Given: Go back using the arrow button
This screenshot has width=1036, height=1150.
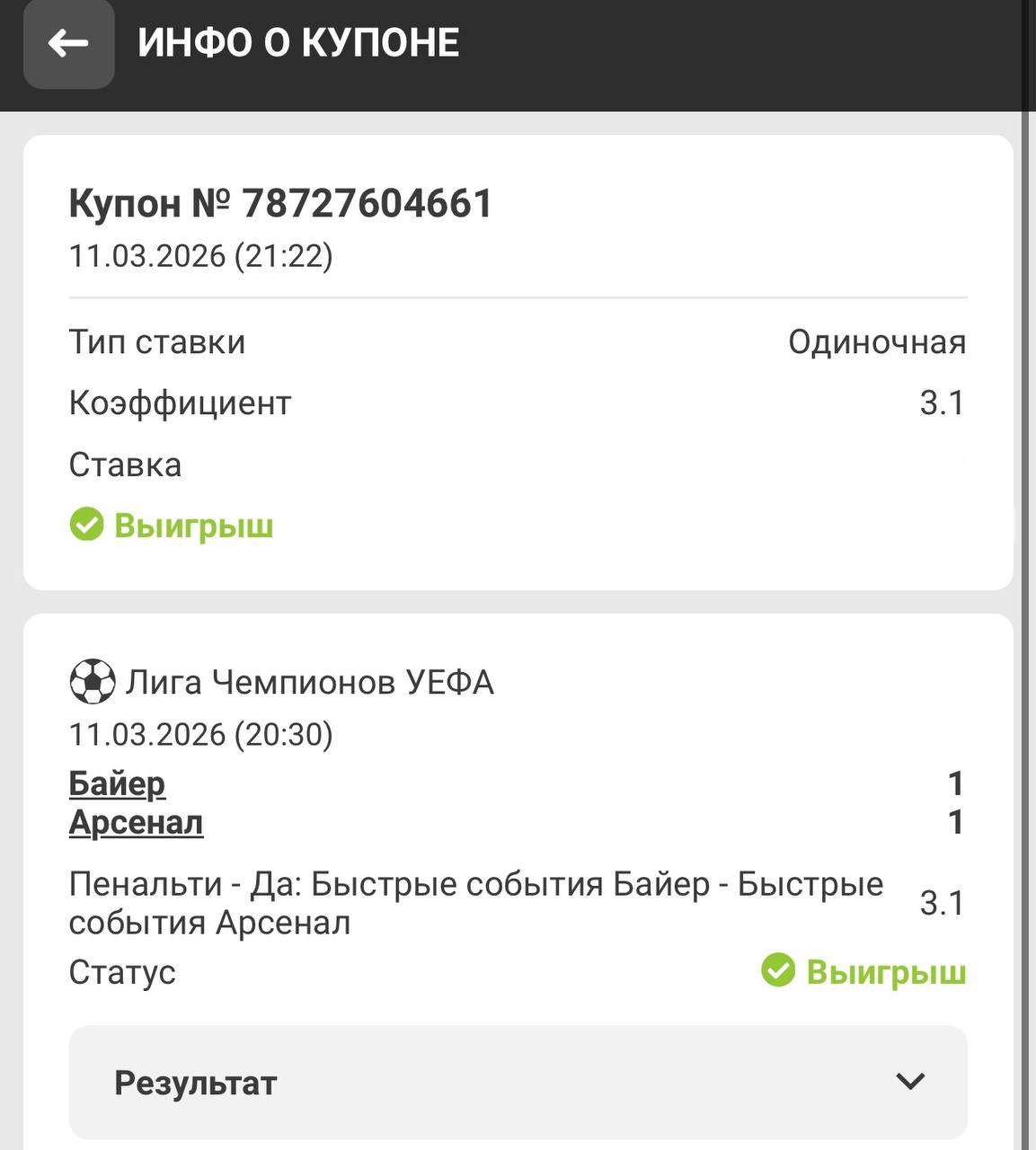Looking at the screenshot, I should click(68, 43).
